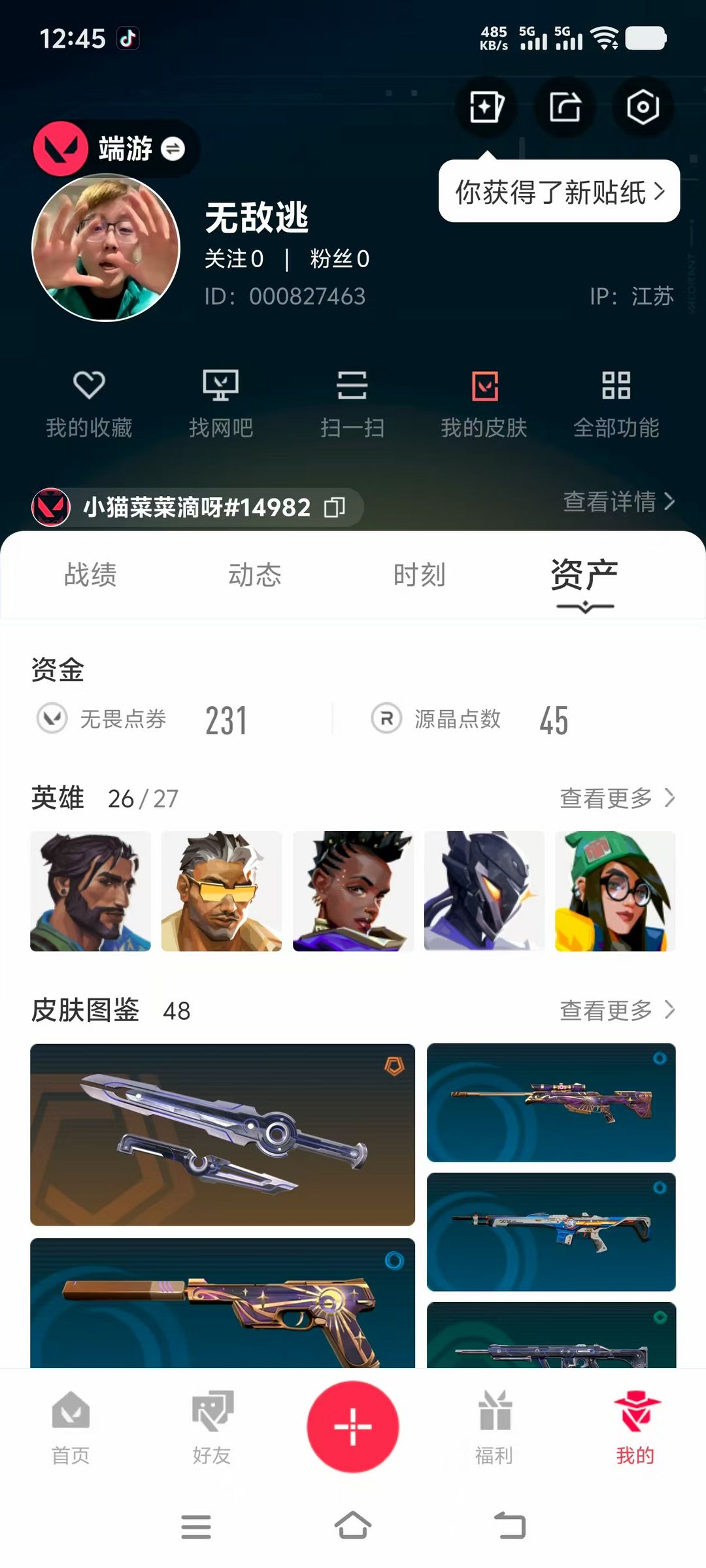706x1568 pixels.
Task: Switch to the 动态 tab
Action: click(255, 575)
